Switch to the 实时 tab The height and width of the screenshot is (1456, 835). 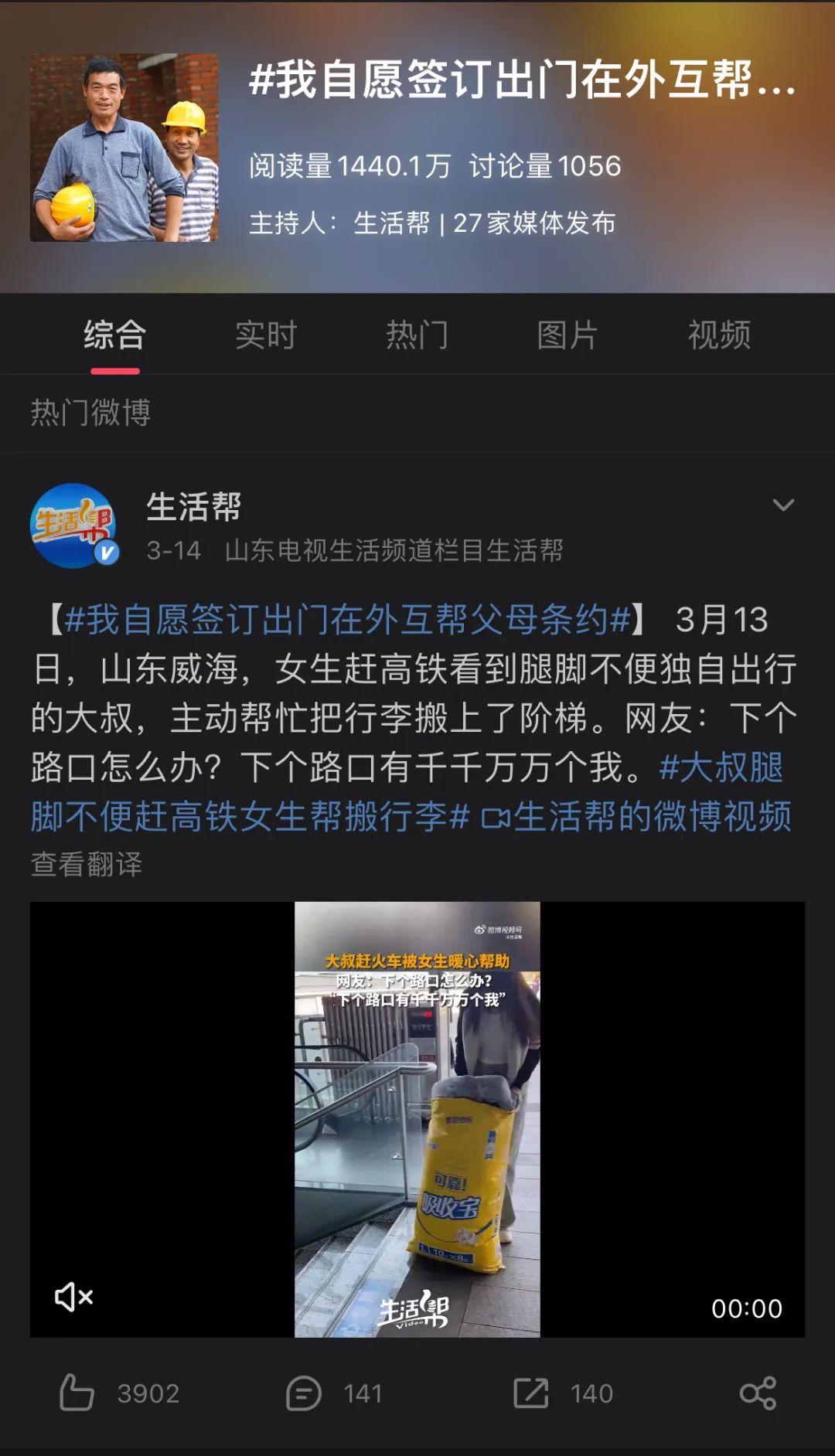[x=266, y=335]
